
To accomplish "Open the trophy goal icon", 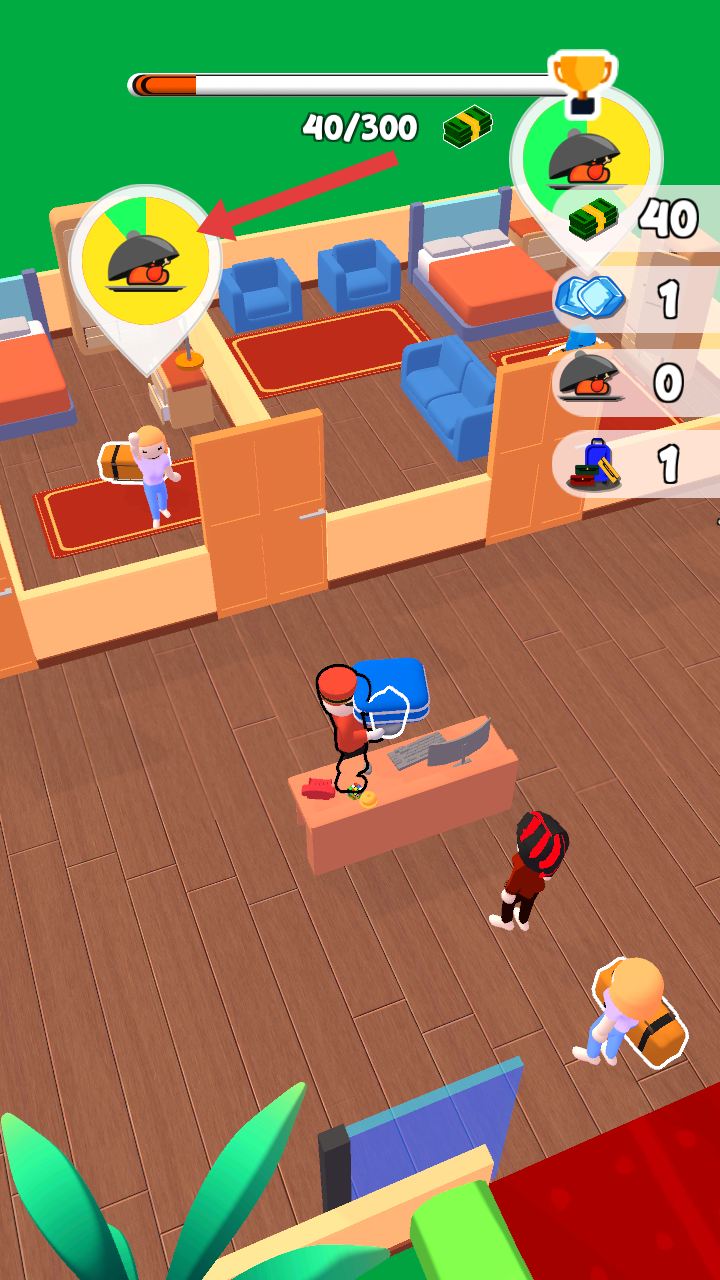I will pyautogui.click(x=581, y=79).
